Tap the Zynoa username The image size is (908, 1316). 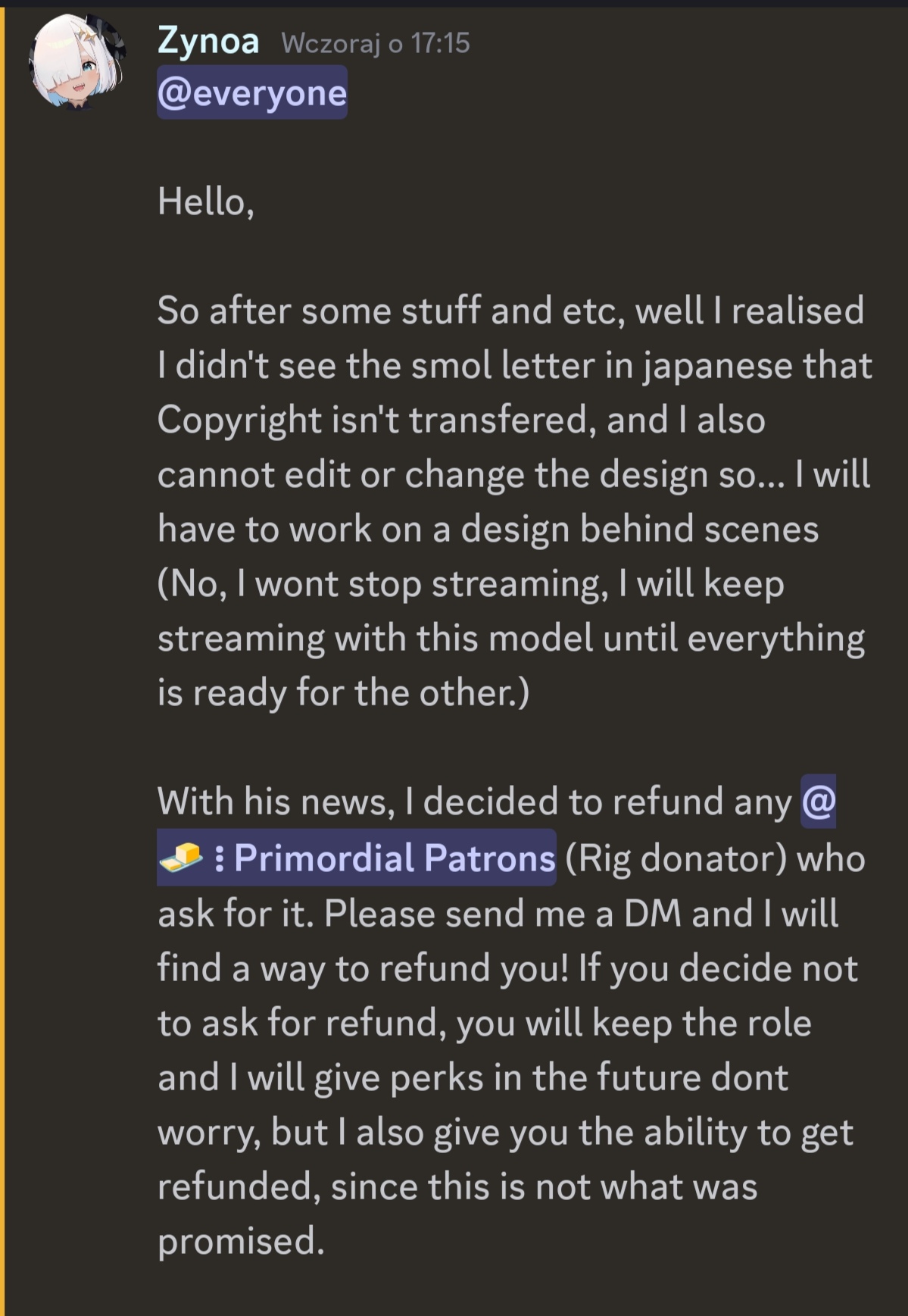208,41
